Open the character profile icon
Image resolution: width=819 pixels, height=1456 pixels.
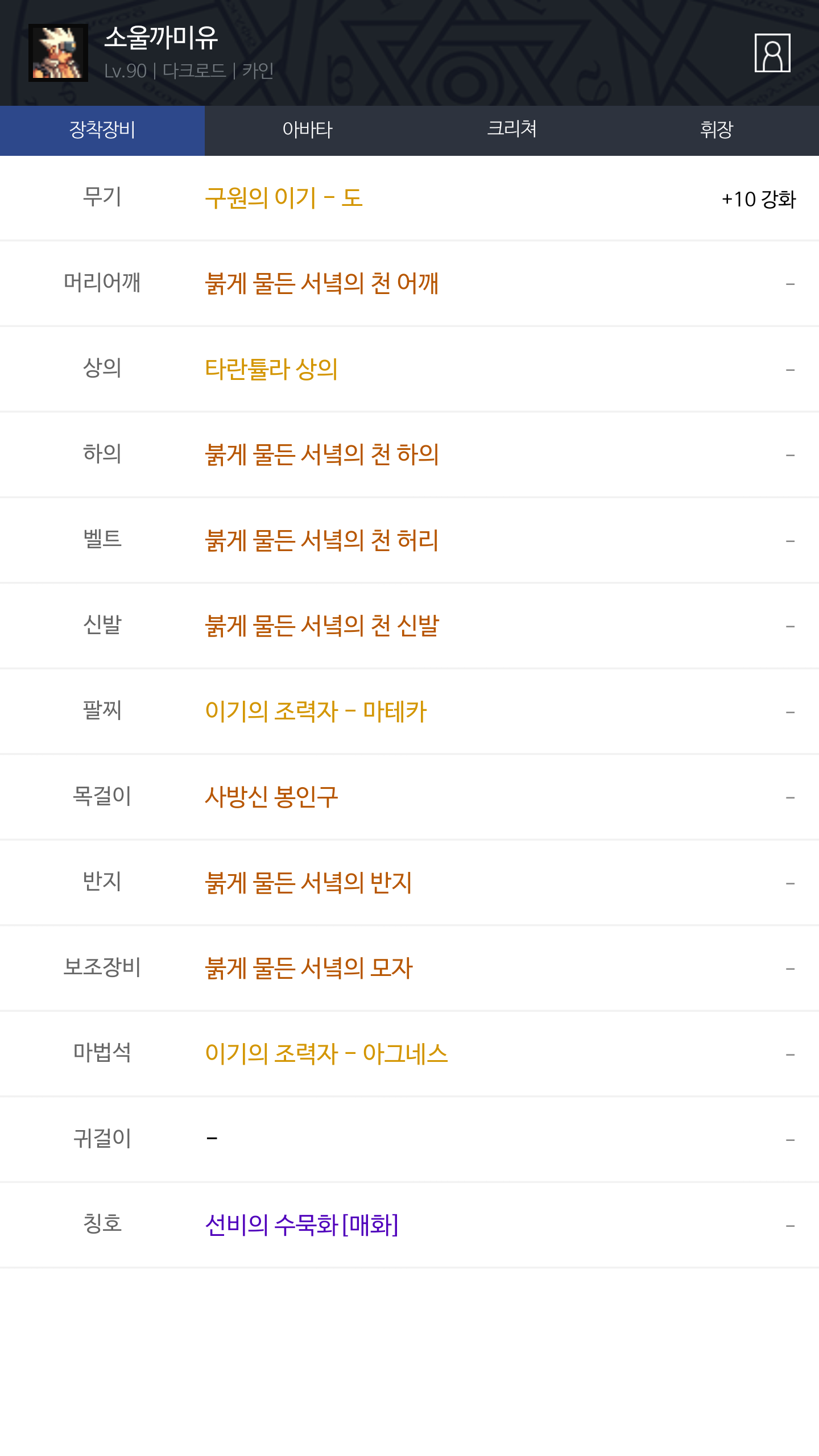772,53
